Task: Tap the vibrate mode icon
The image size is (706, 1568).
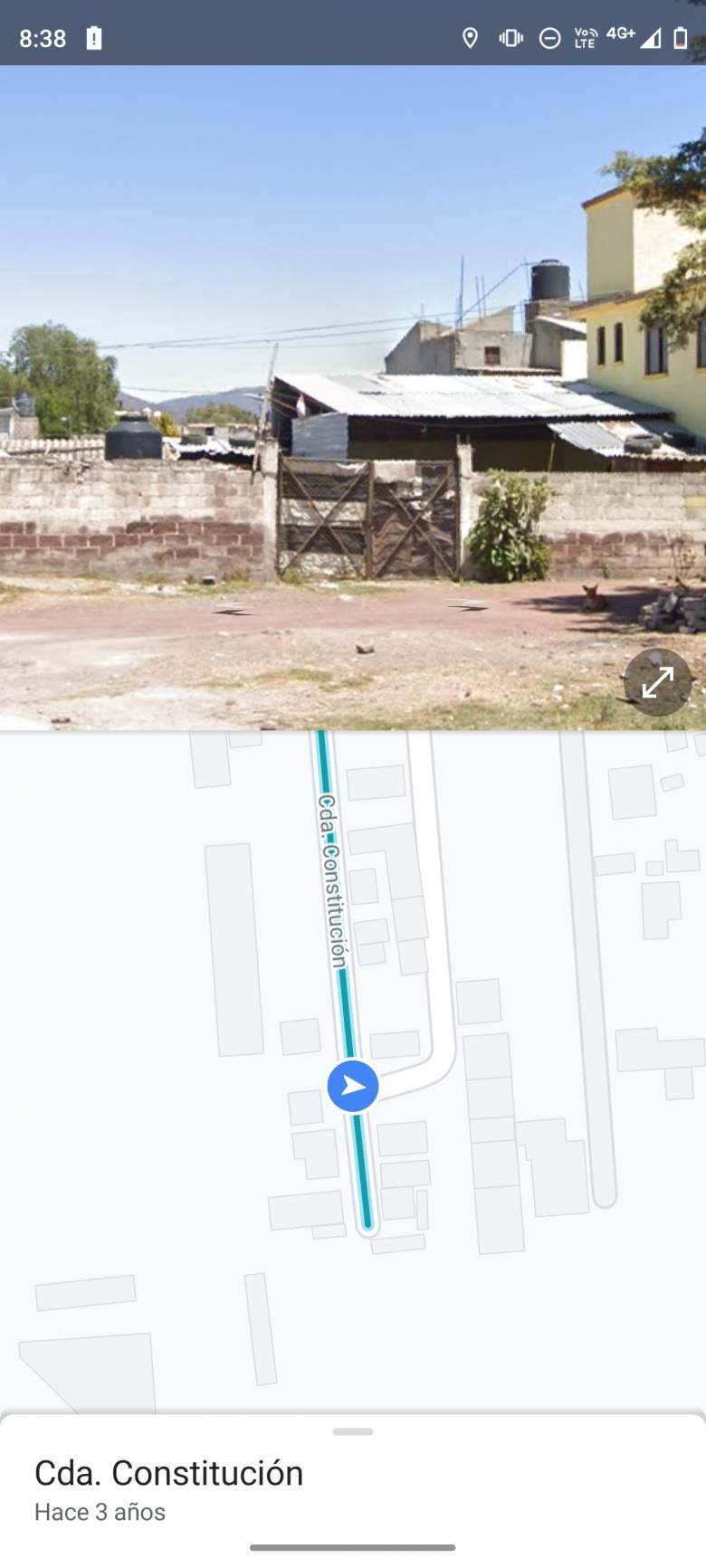Action: coord(509,37)
